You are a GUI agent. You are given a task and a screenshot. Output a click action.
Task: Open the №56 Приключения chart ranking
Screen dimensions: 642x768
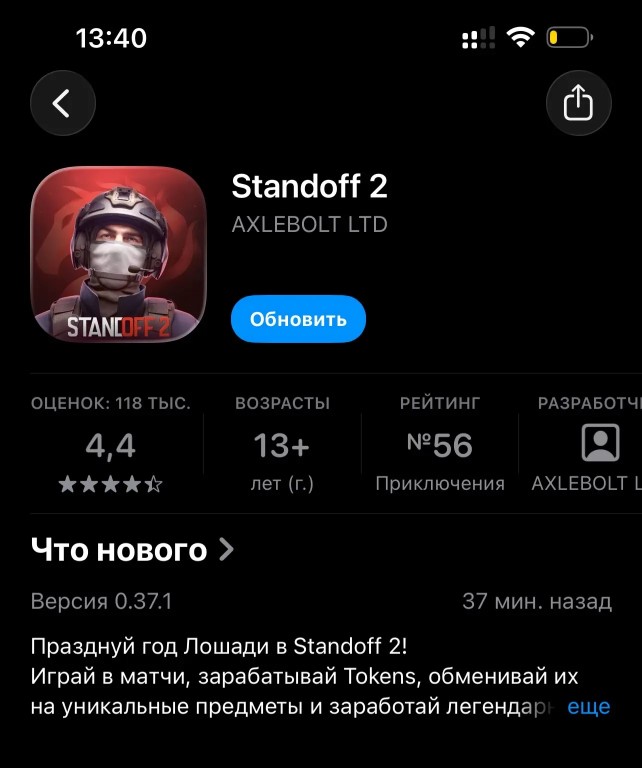pyautogui.click(x=440, y=446)
